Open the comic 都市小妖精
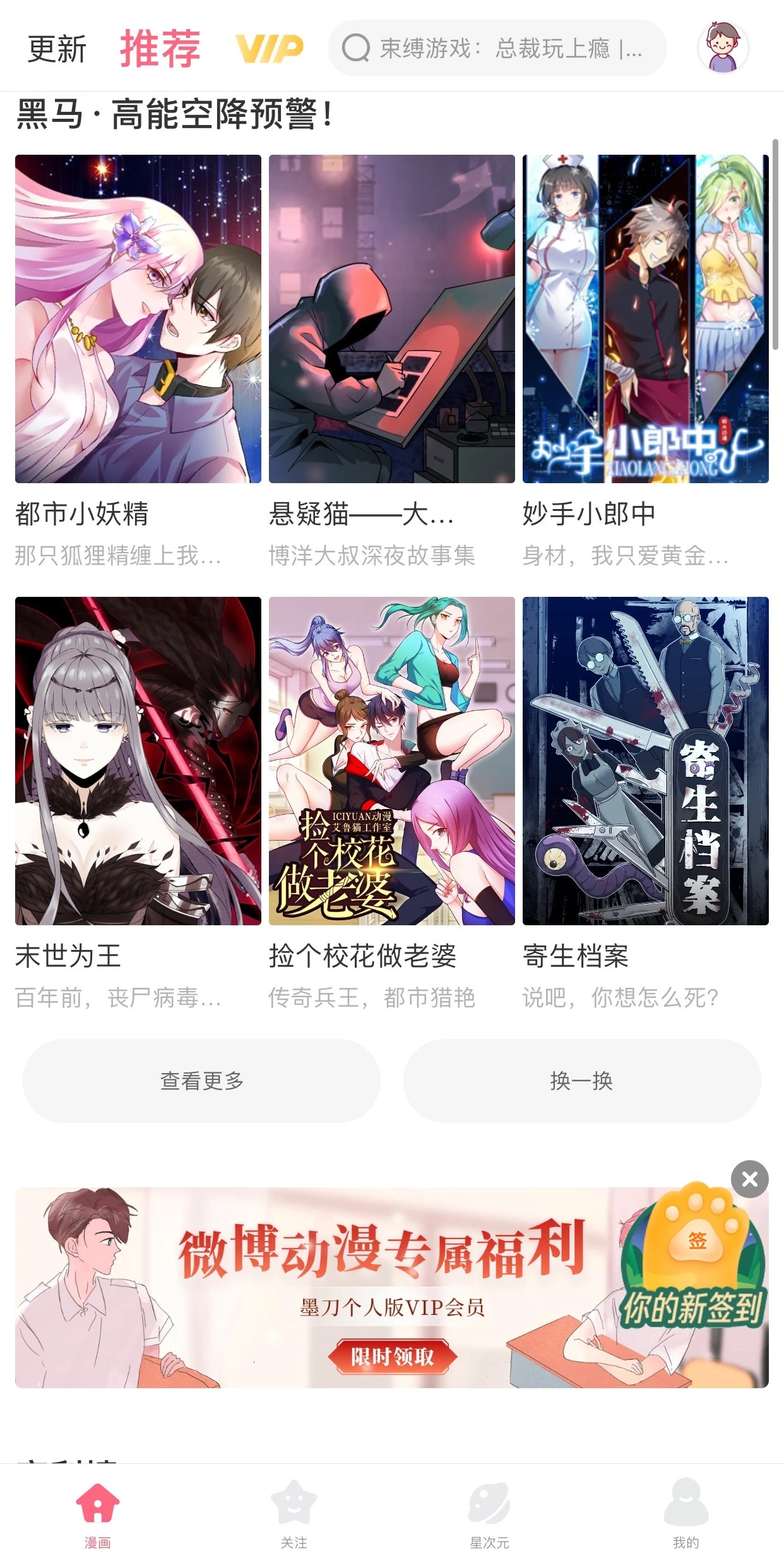Viewport: 784px width, 1560px height. click(x=138, y=319)
